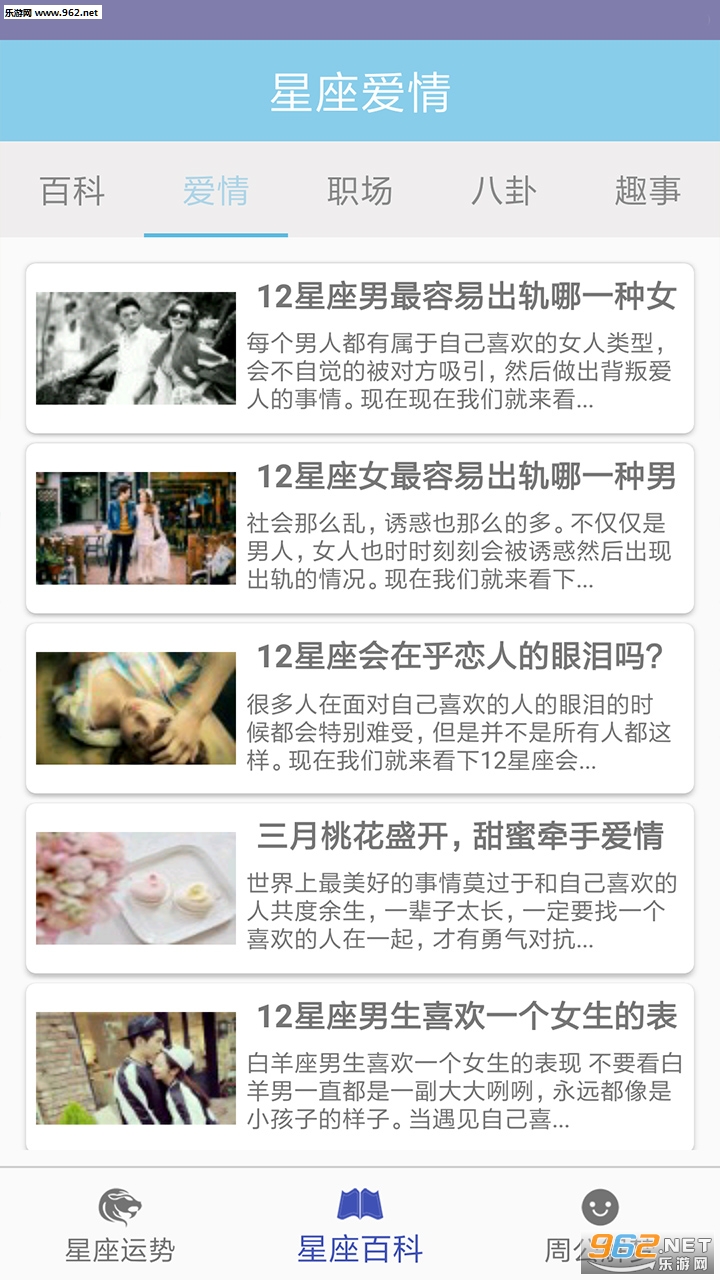Switch to the 百科 tab

coord(72,192)
